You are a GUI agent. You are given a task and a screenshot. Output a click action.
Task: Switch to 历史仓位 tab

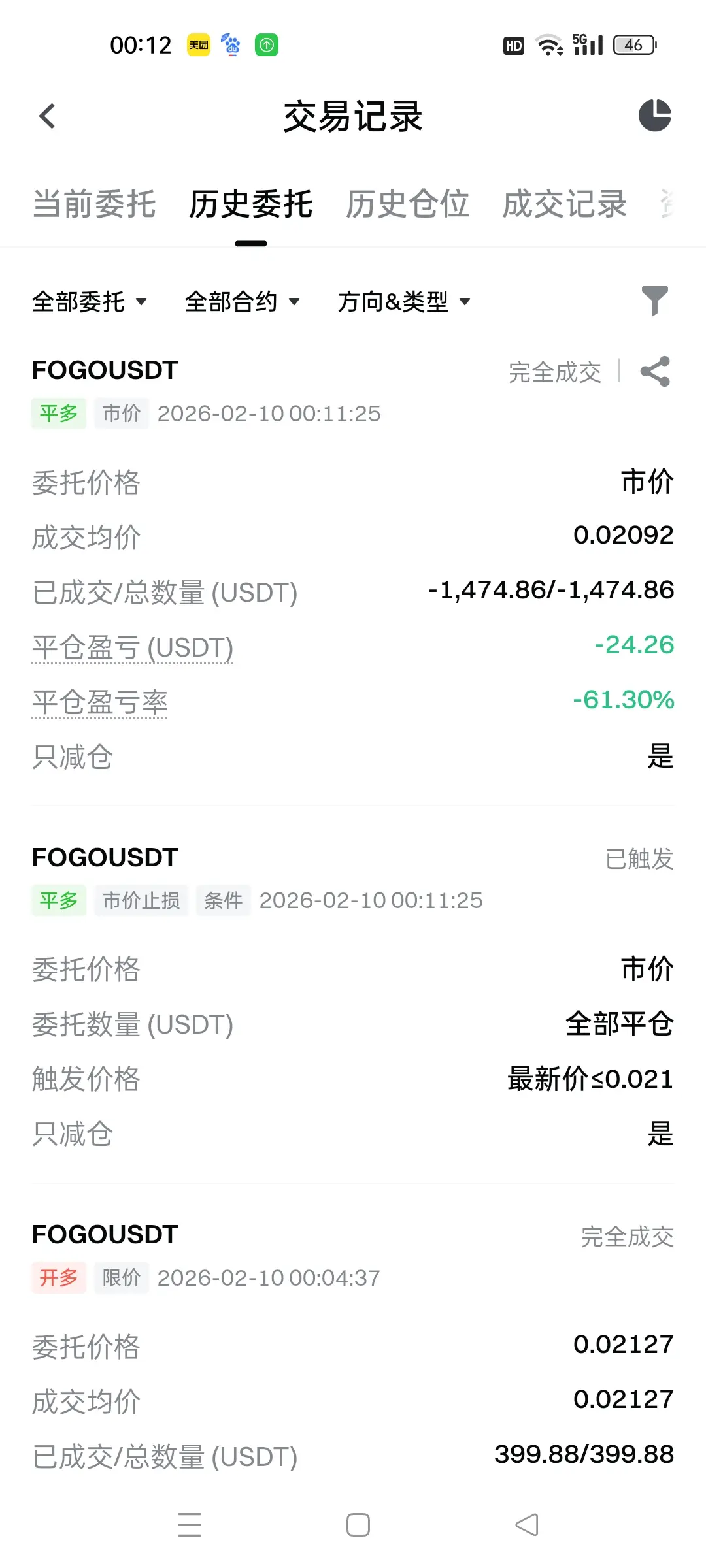pyautogui.click(x=407, y=204)
